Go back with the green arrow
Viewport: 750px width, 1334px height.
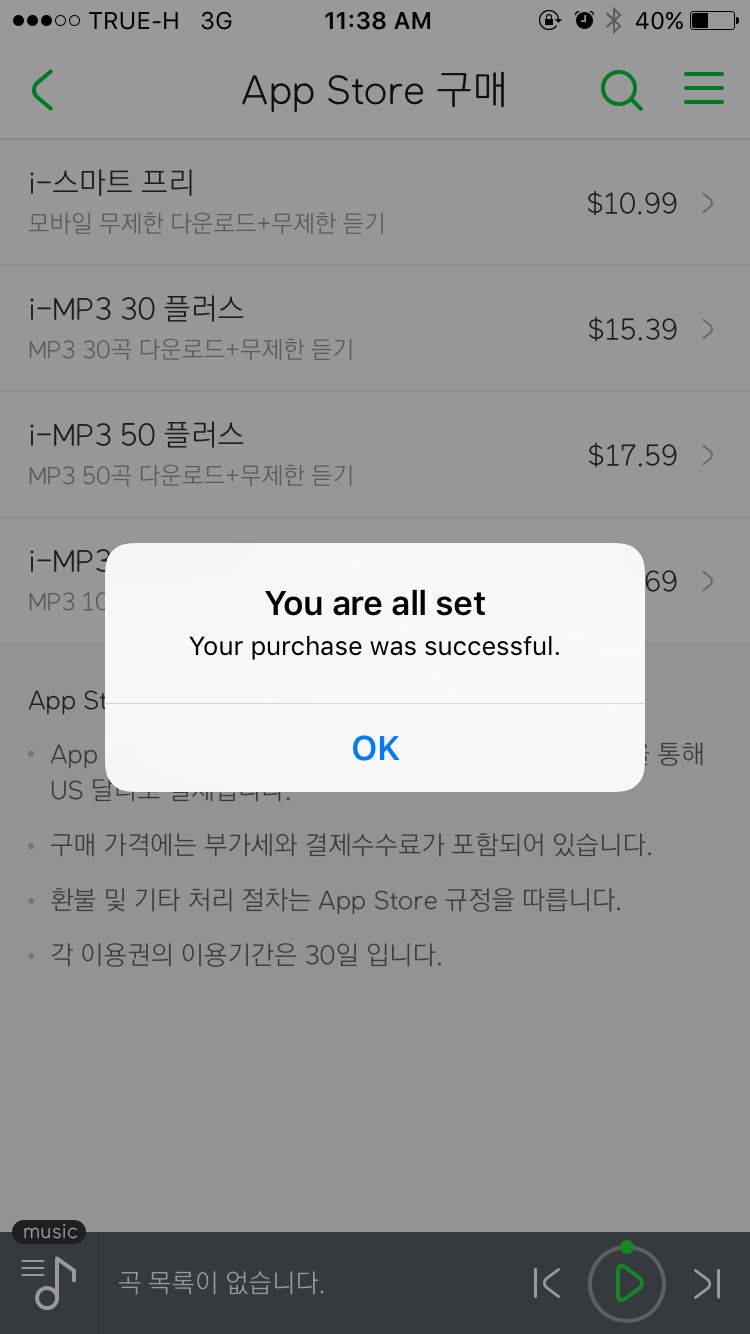[42, 90]
